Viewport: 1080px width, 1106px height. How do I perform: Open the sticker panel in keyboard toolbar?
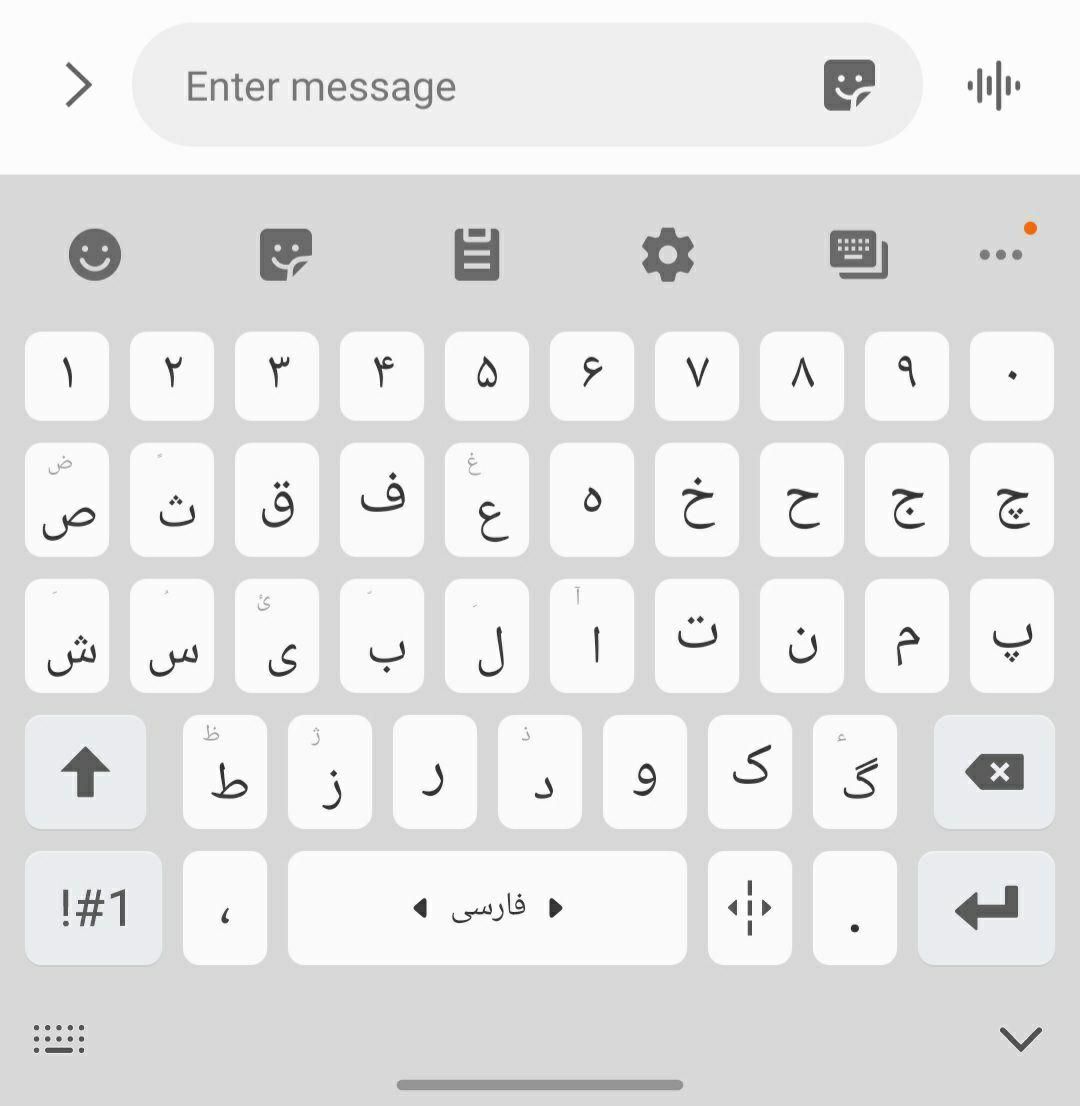pos(286,254)
